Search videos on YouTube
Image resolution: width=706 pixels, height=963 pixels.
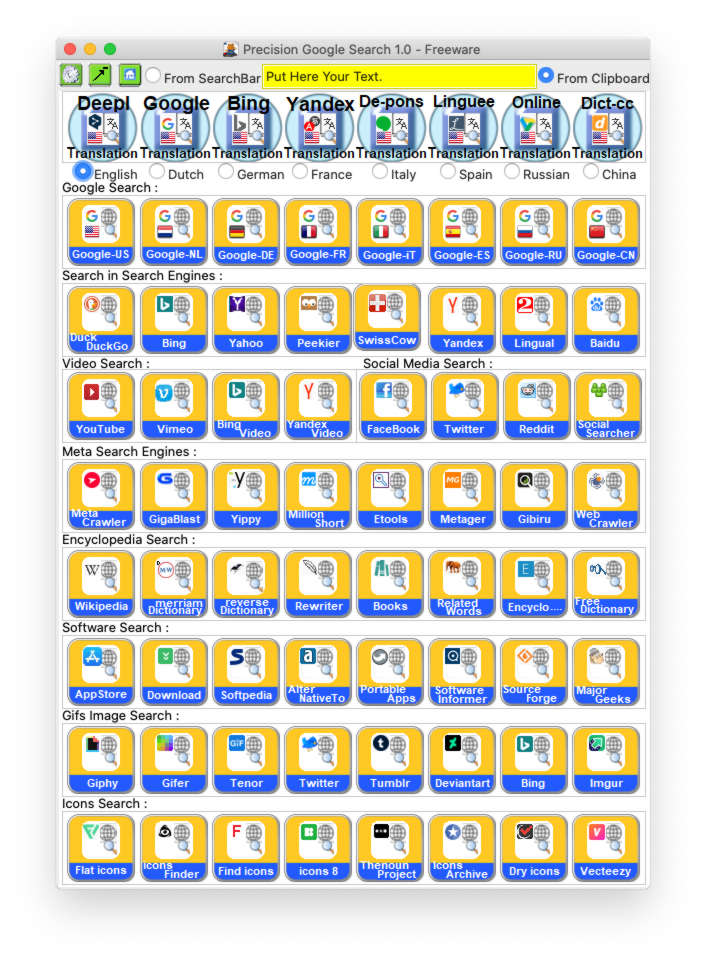[x=101, y=405]
